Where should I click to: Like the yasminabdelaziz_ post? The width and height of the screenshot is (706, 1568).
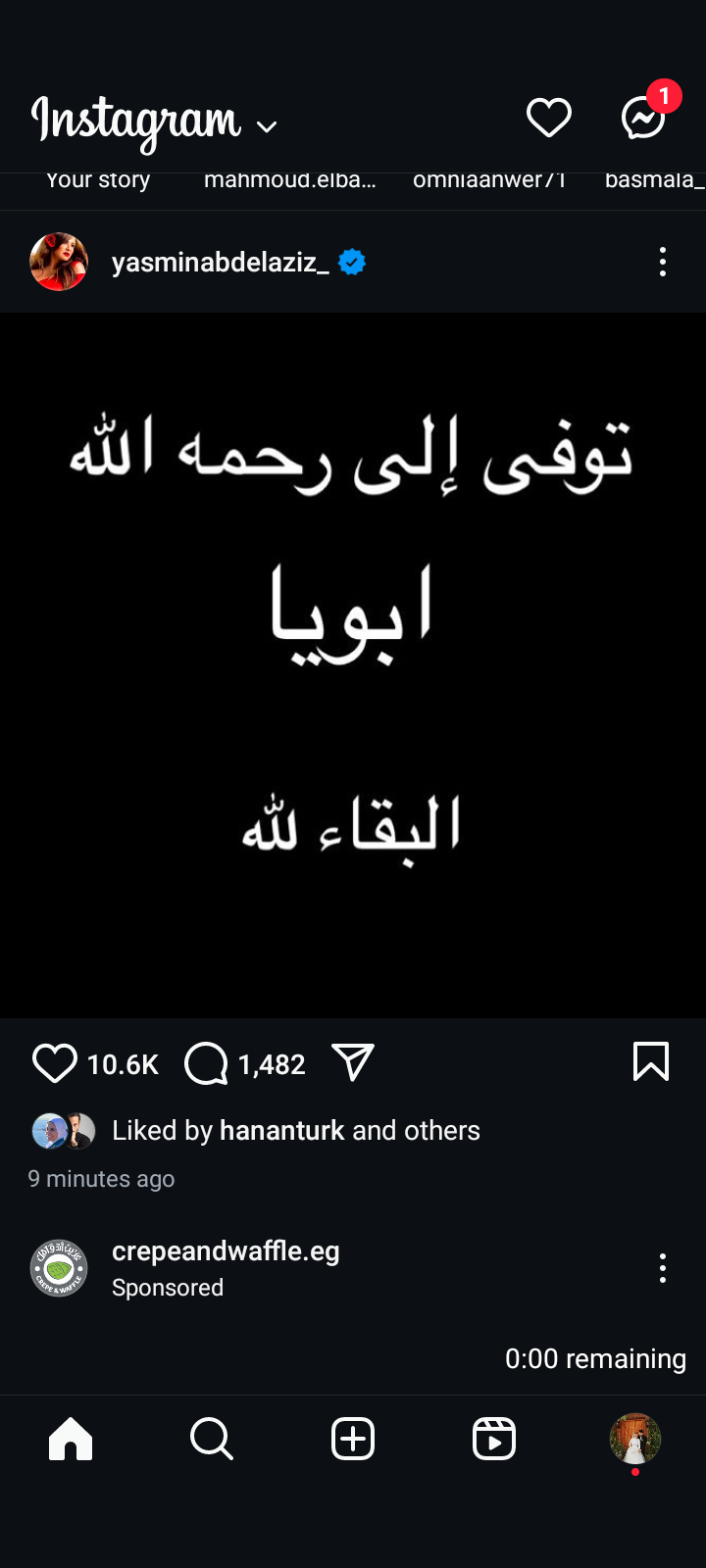pyautogui.click(x=55, y=1063)
